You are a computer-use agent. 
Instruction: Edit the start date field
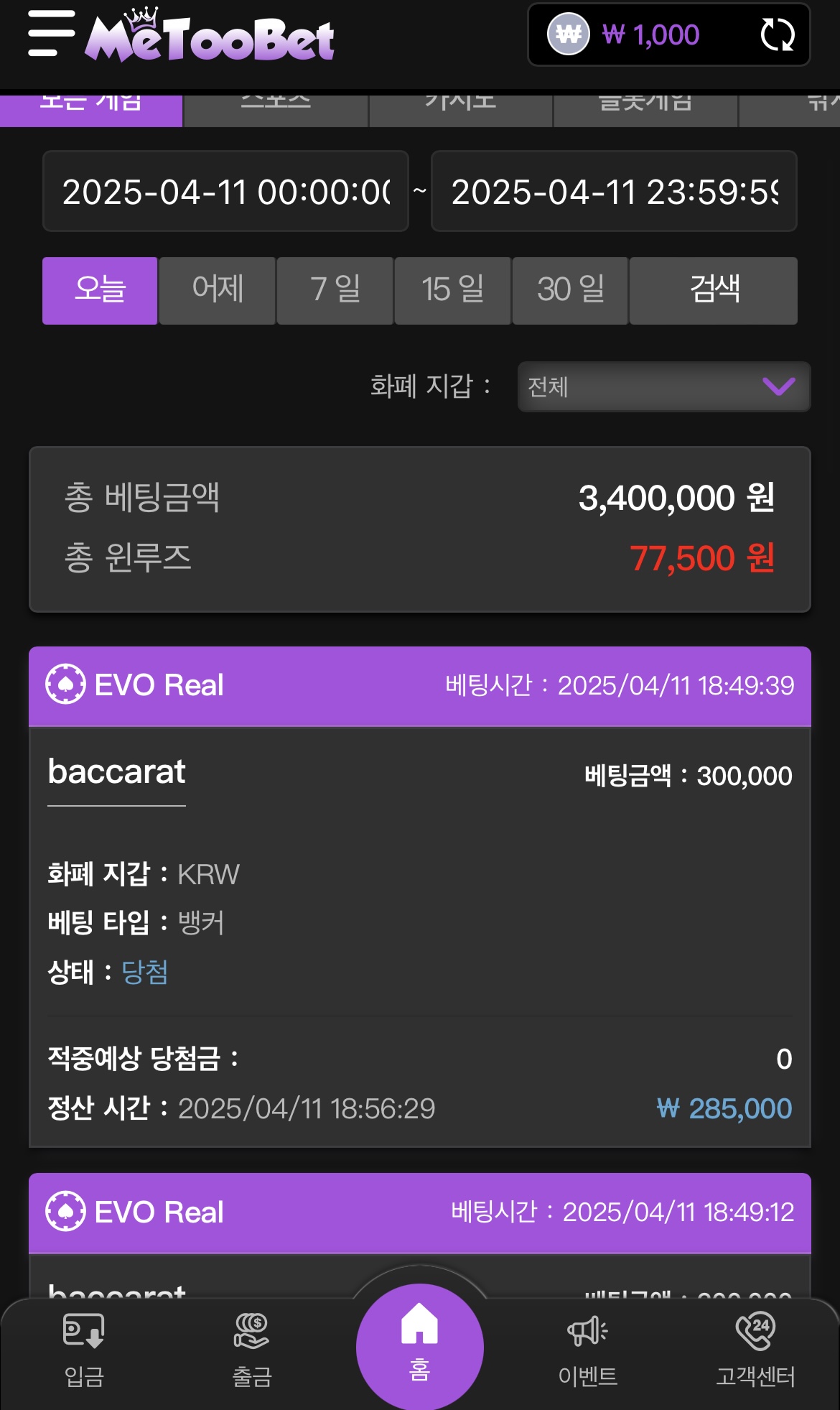coord(225,191)
